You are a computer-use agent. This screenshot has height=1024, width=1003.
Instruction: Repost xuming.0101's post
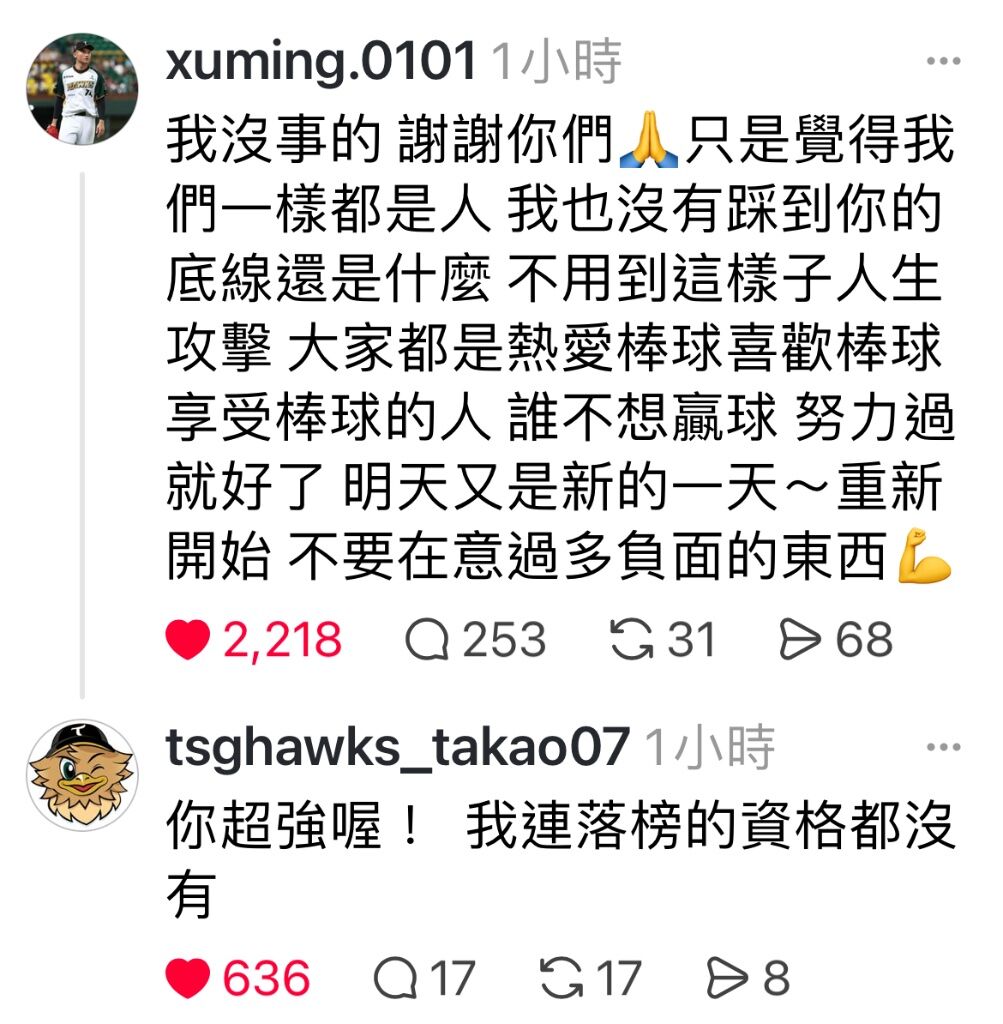coord(632,640)
